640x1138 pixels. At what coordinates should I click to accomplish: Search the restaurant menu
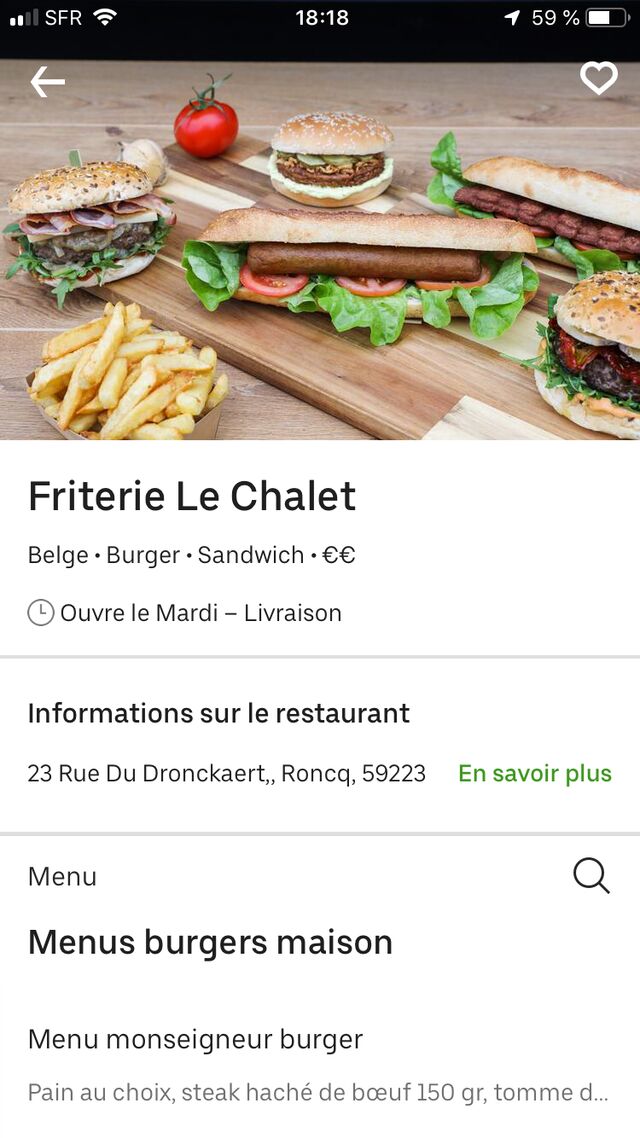point(591,876)
